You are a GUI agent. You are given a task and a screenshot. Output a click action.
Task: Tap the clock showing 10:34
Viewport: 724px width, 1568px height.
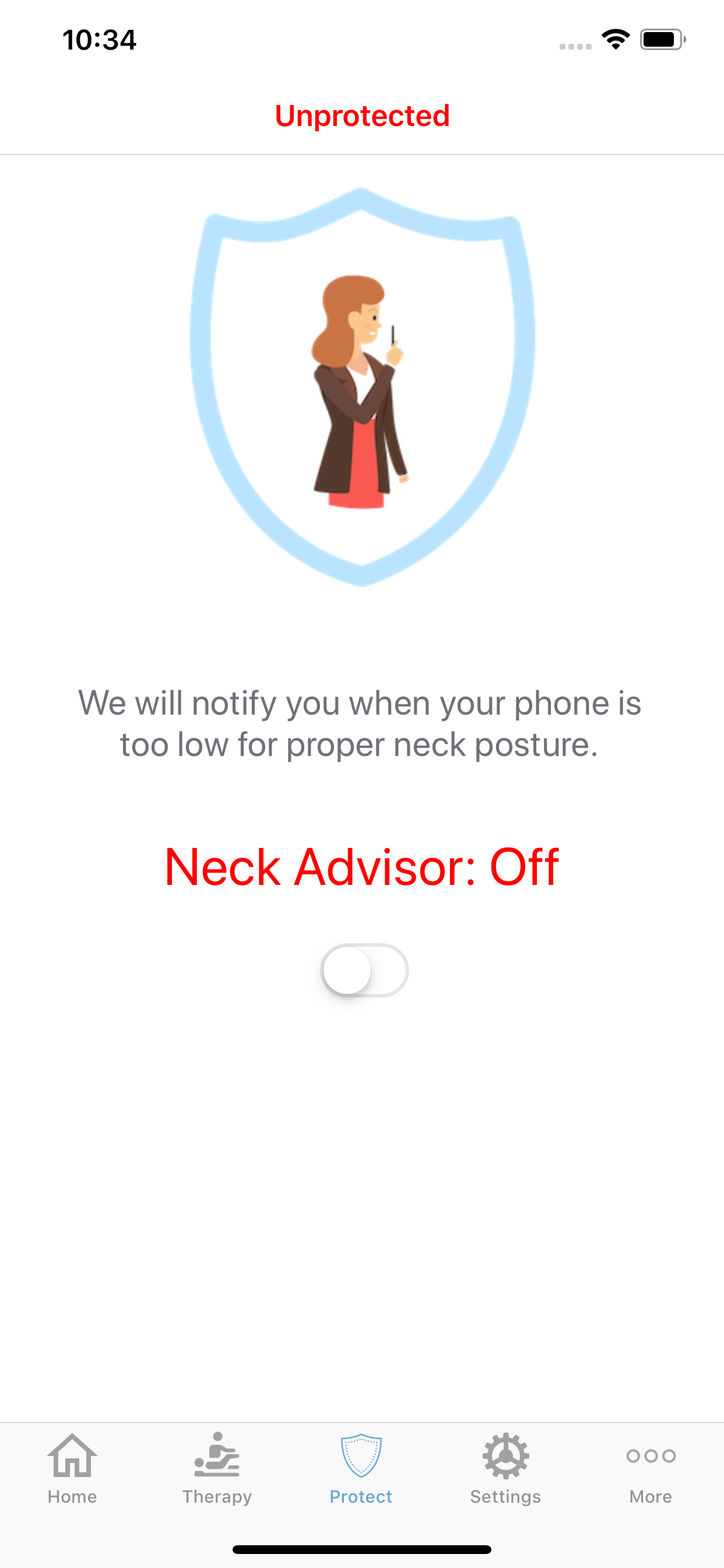(99, 39)
